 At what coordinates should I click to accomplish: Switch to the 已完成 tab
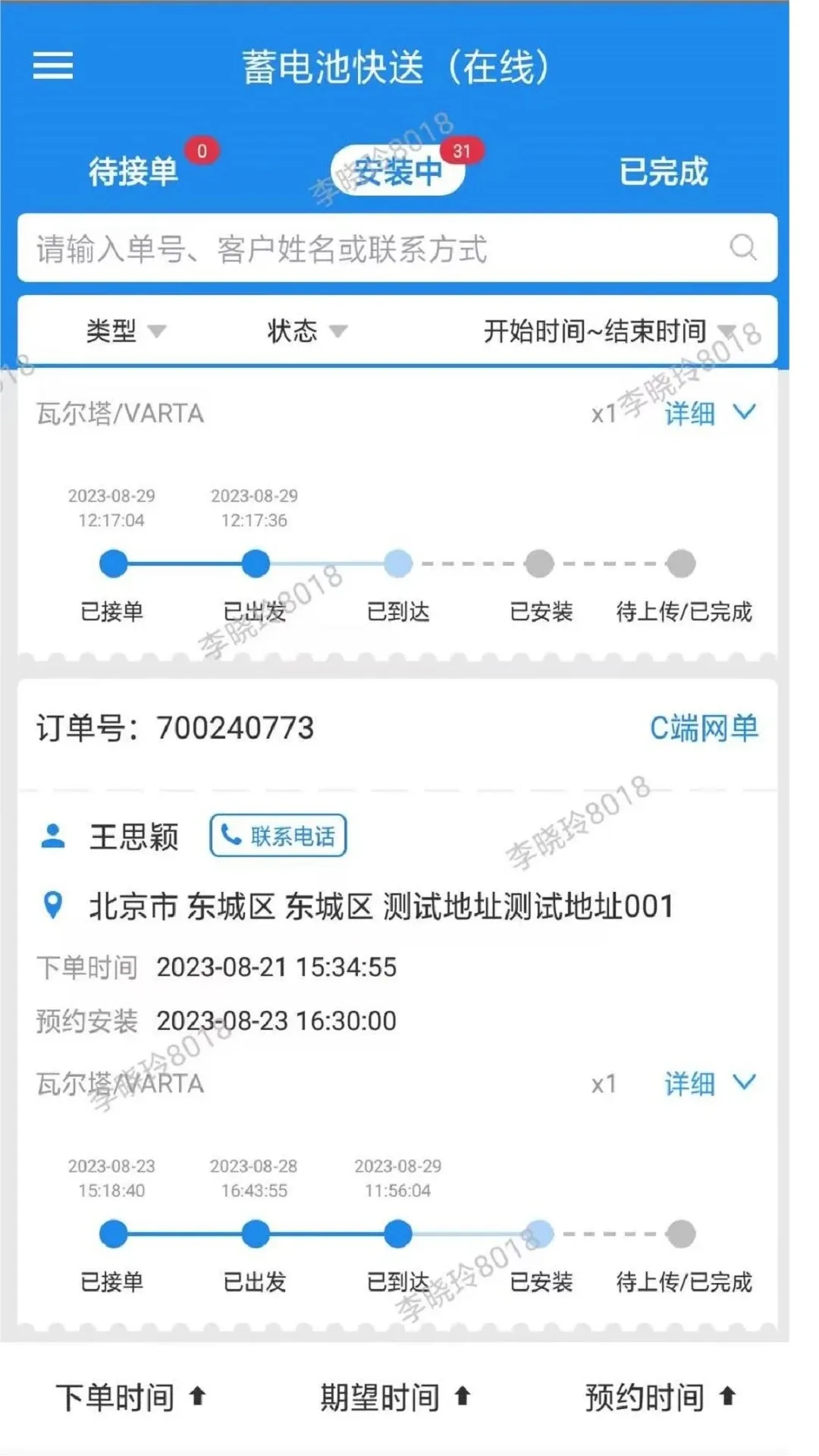[x=664, y=171]
